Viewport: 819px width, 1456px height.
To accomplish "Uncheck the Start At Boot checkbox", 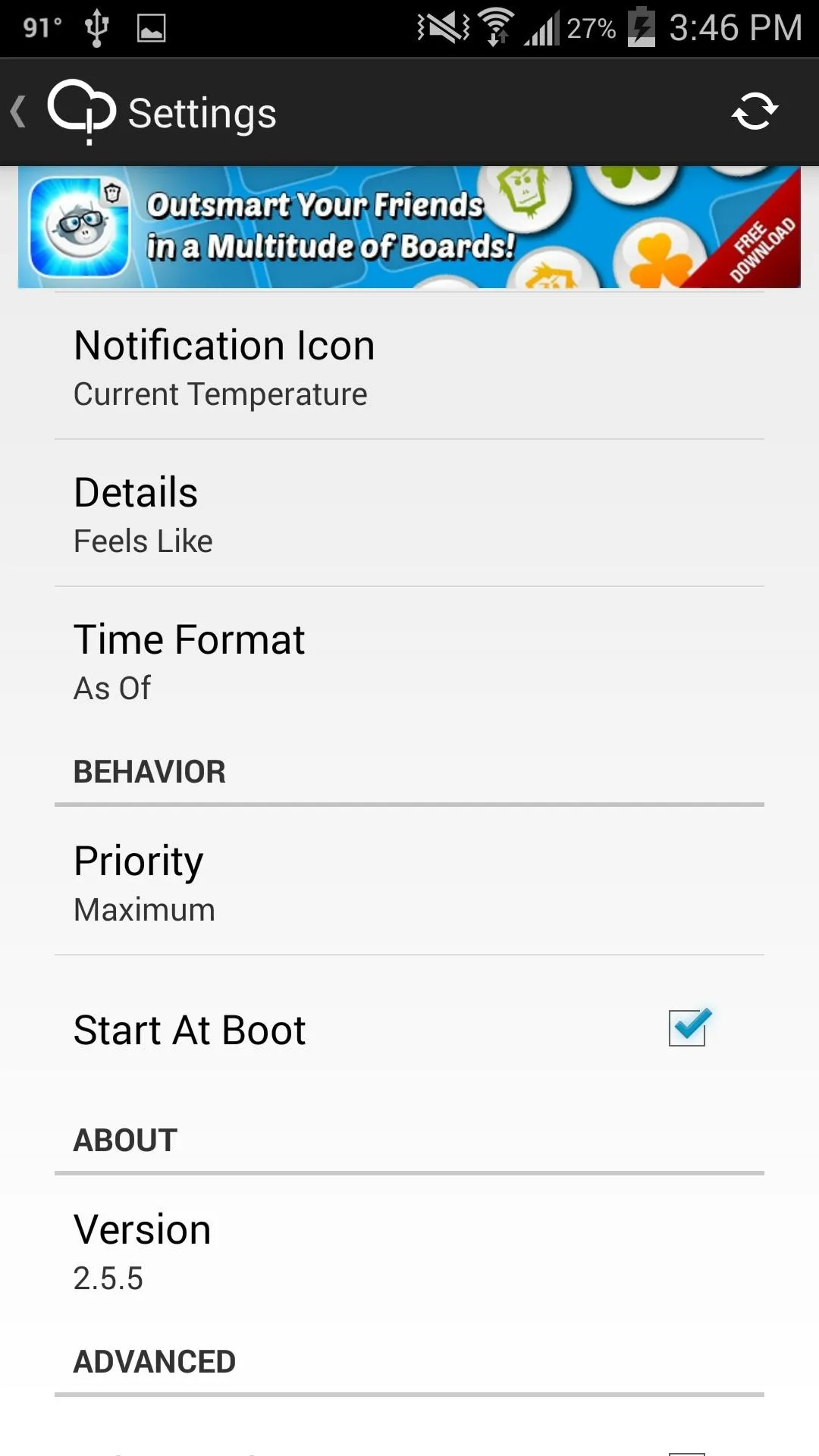I will 688,1028.
